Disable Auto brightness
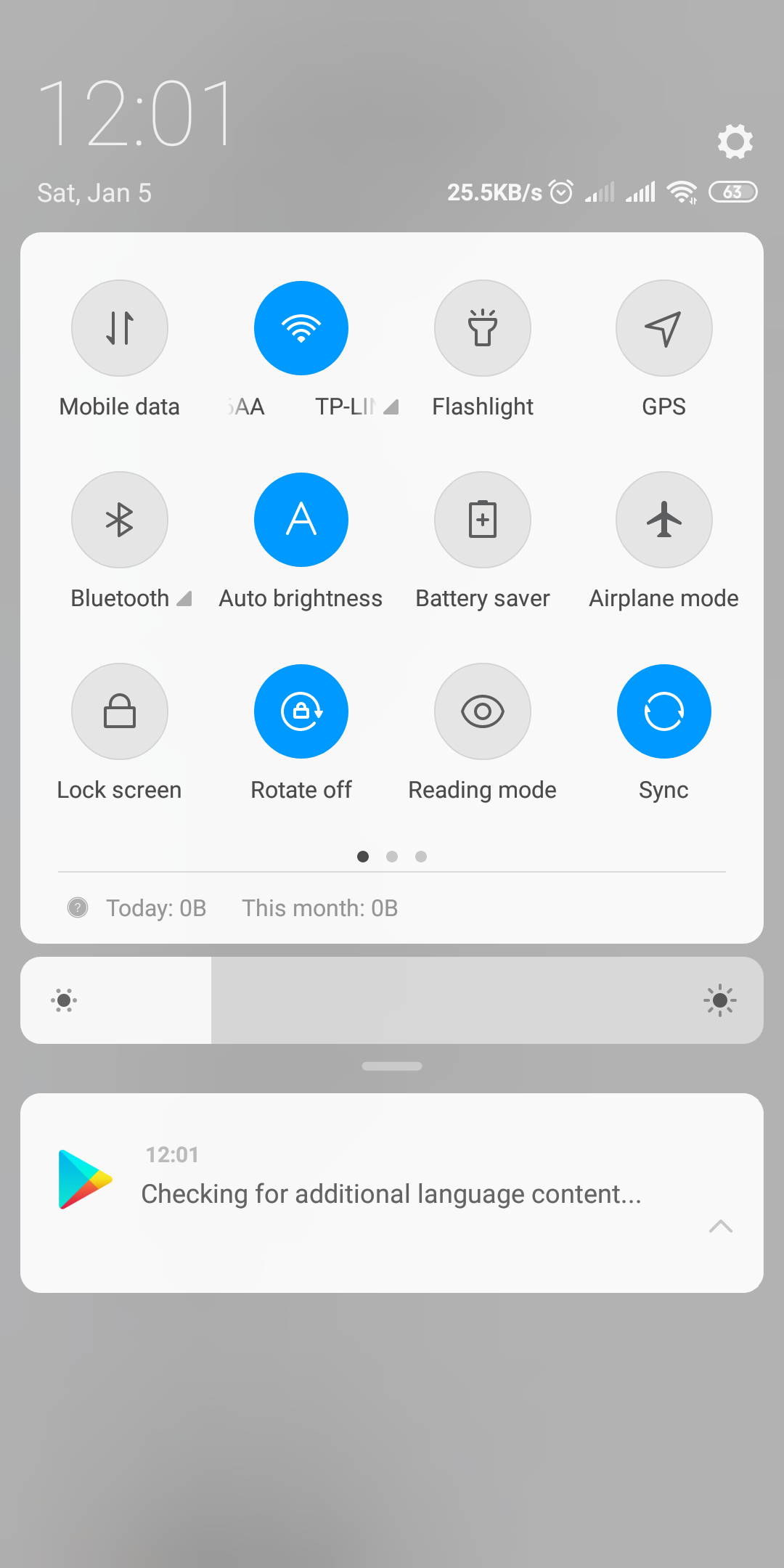 coord(301,520)
